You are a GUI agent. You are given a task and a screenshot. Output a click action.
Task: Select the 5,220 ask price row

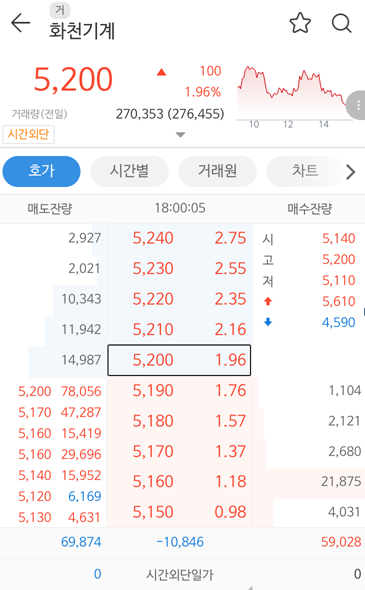(179, 299)
